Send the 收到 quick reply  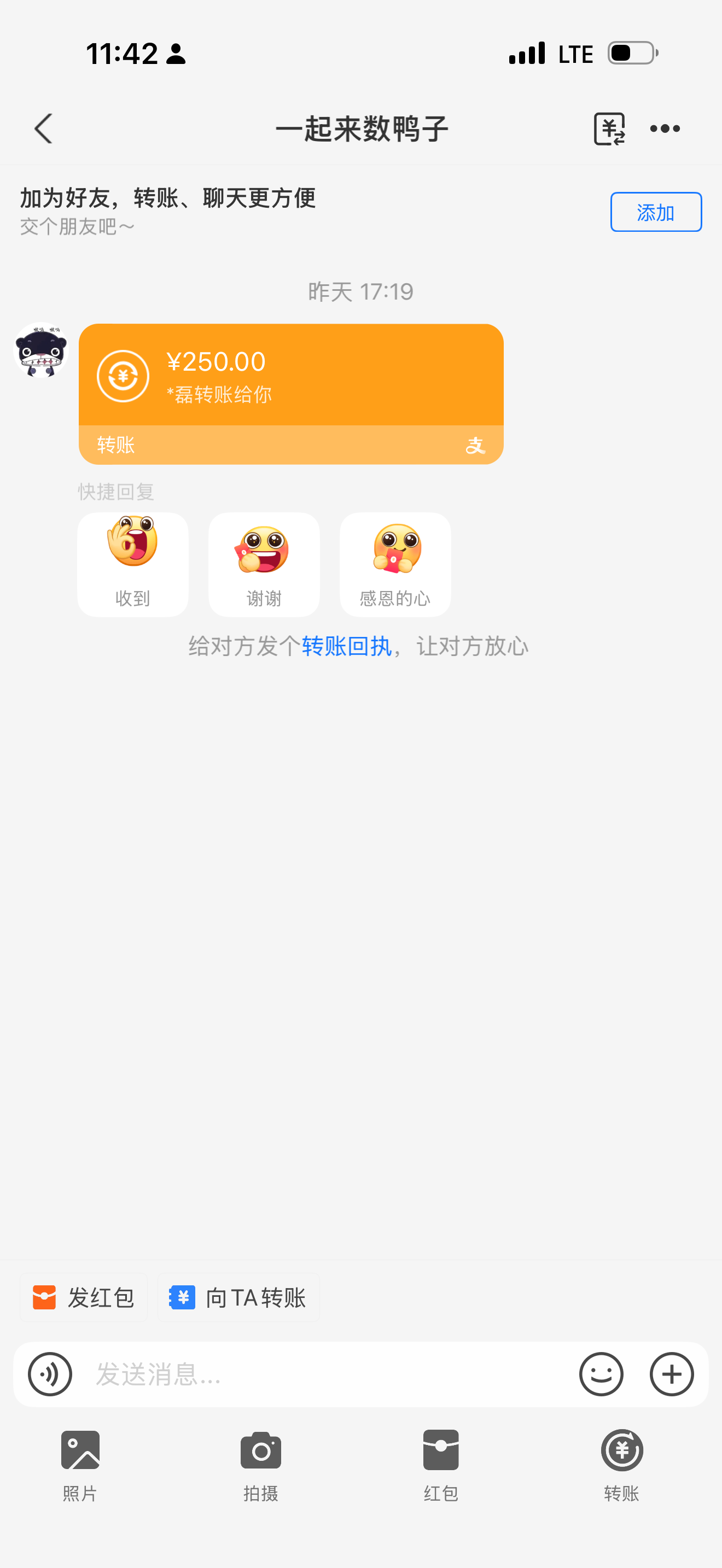click(133, 564)
